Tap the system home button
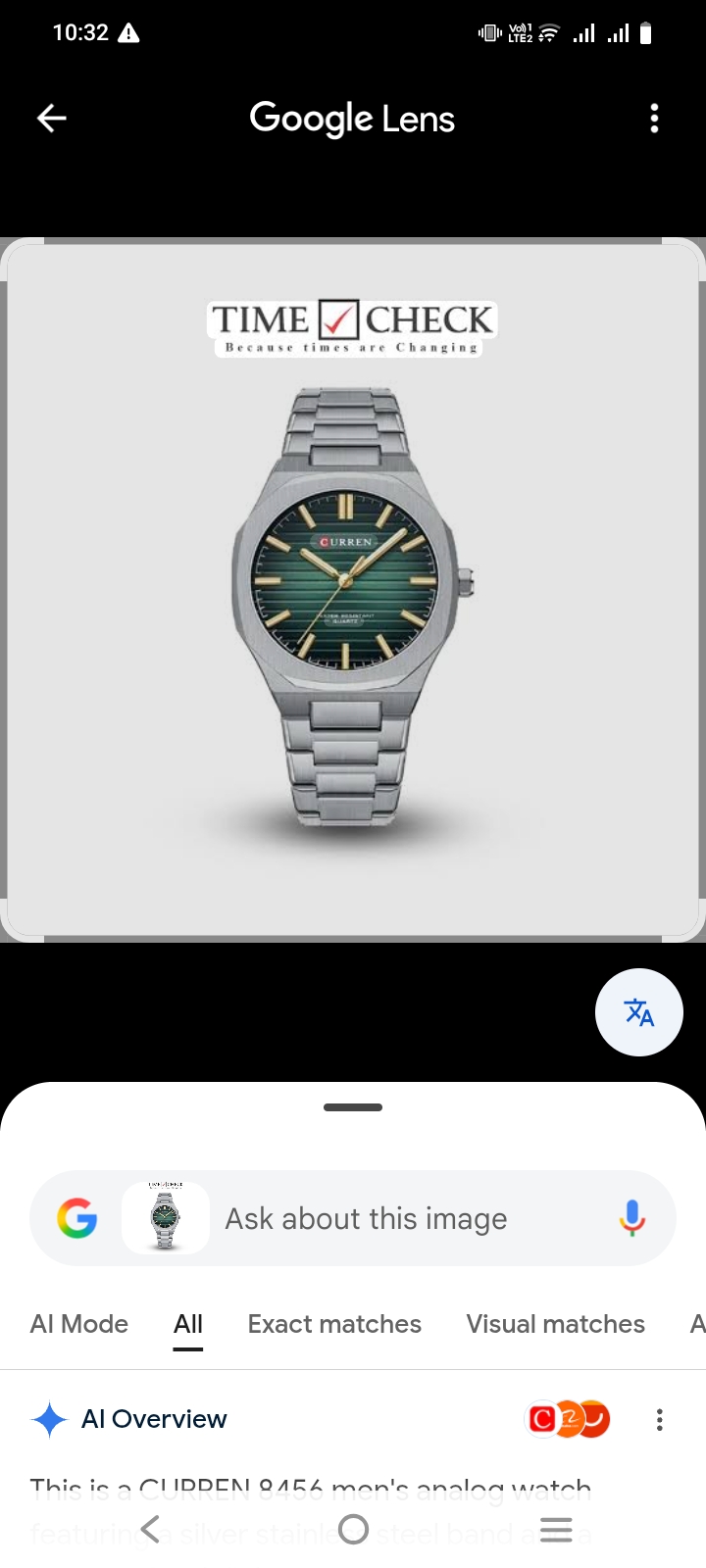Screen dimensions: 706x1568 (353, 1529)
